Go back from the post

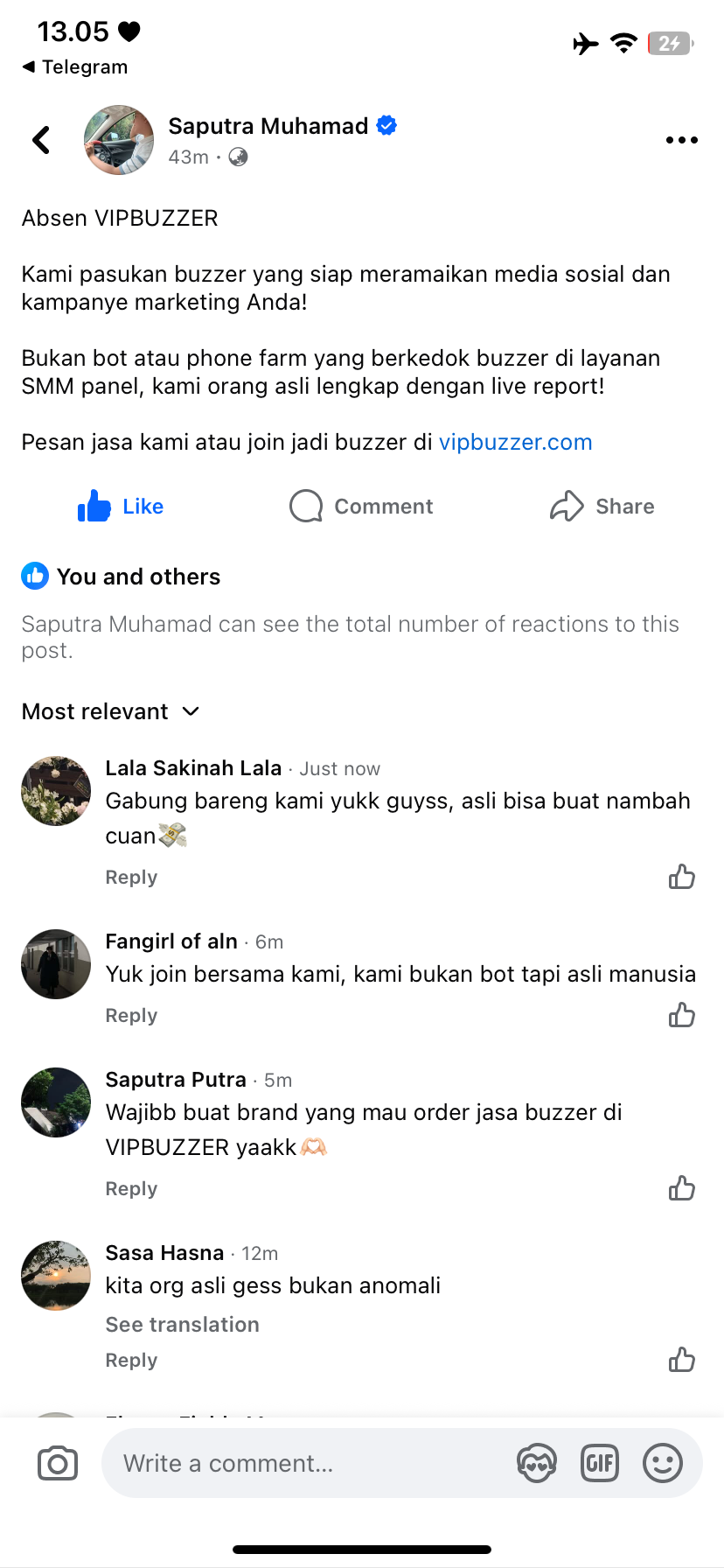tap(41, 140)
